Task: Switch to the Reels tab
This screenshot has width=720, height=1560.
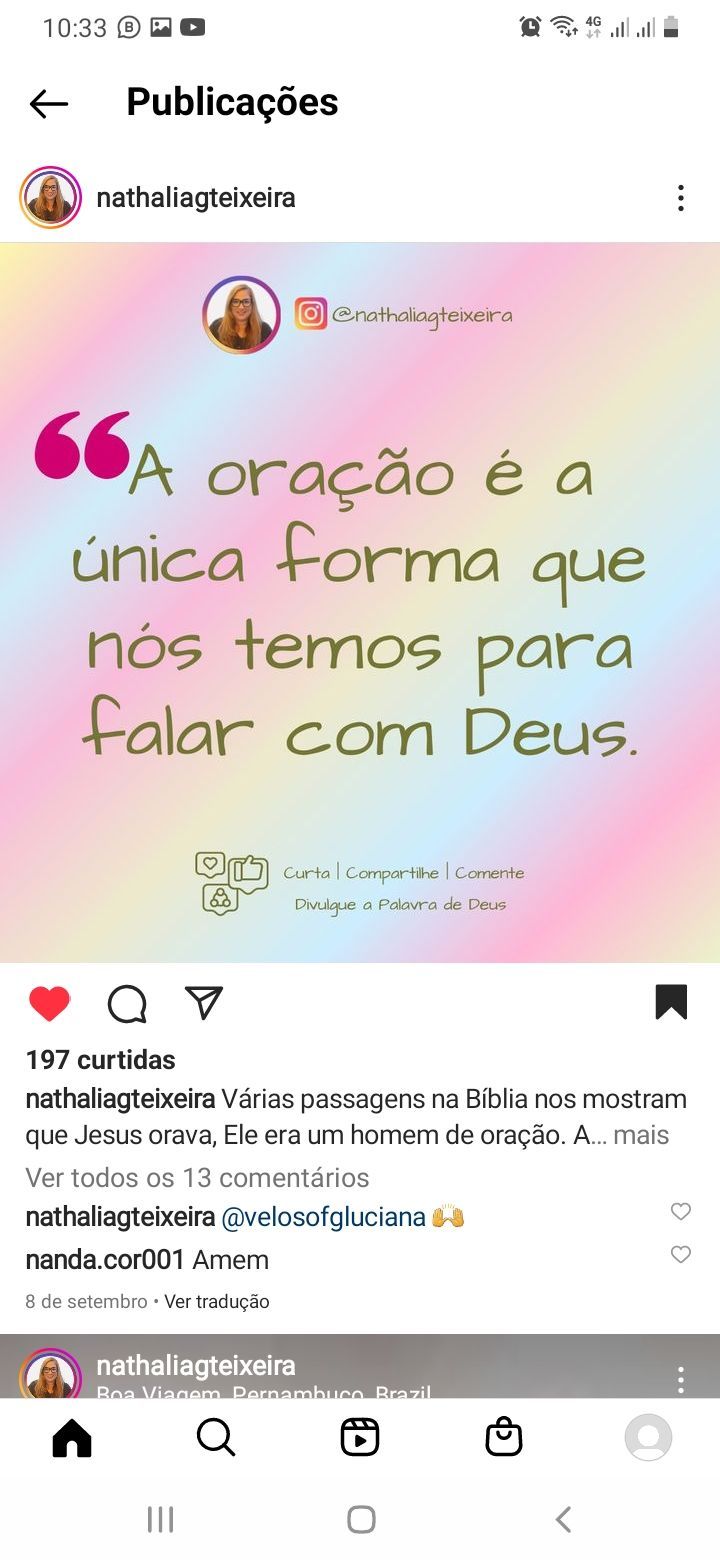Action: (360, 1438)
